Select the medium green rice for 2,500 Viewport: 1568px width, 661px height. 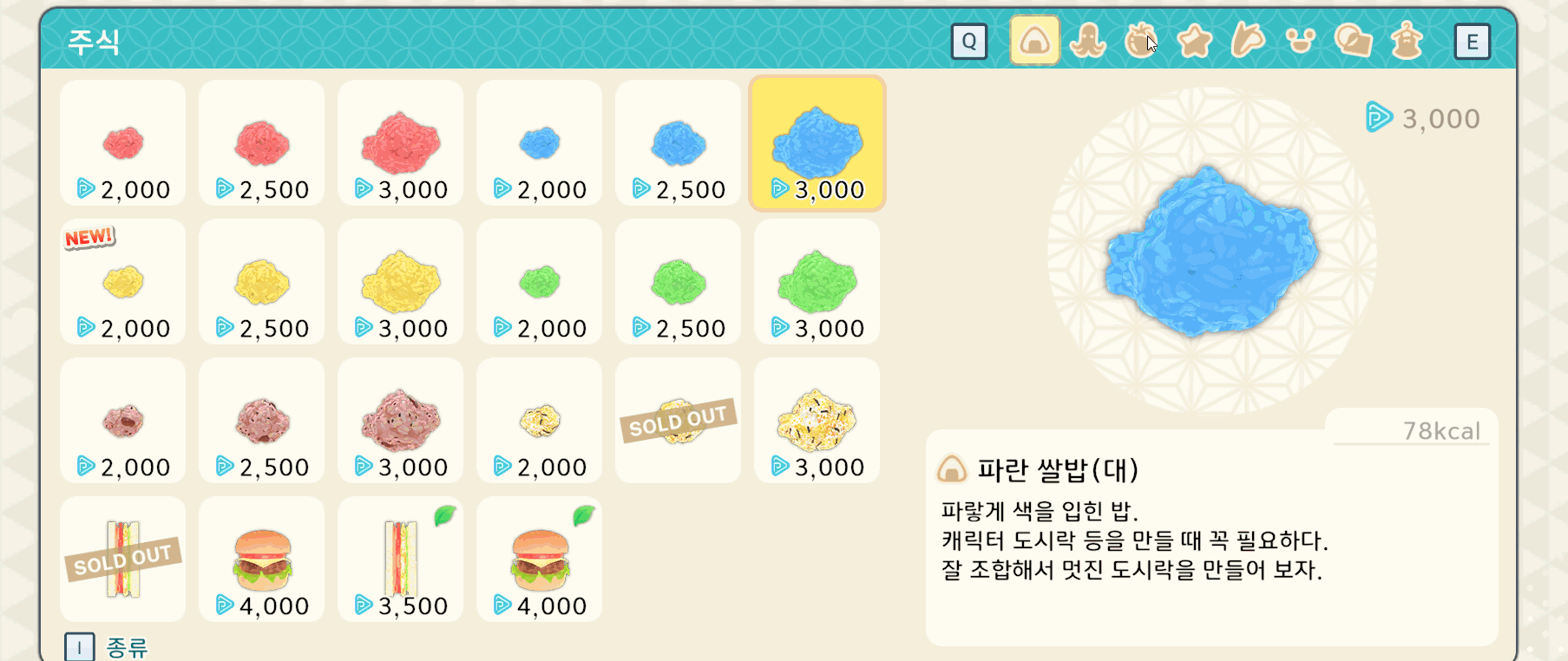click(678, 283)
